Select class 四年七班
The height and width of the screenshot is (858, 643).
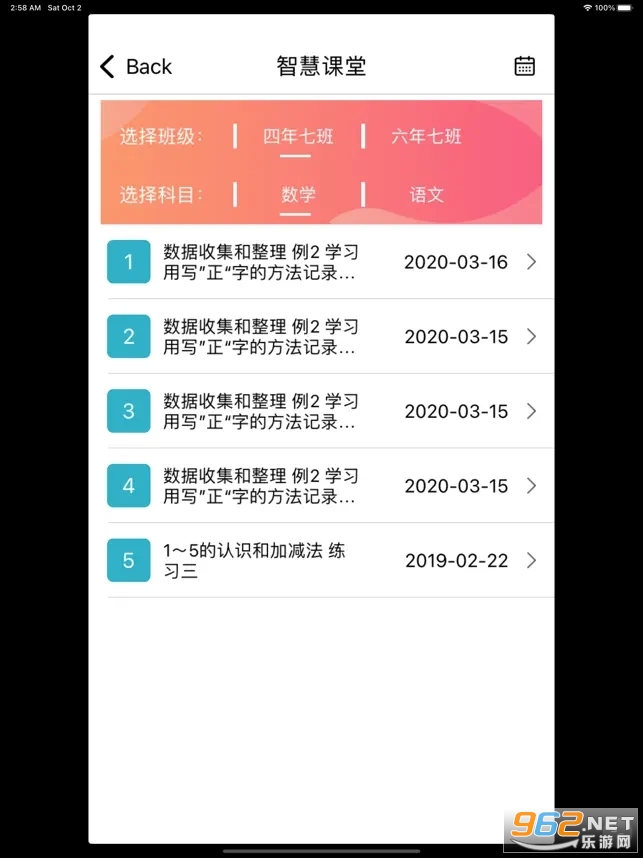[297, 137]
